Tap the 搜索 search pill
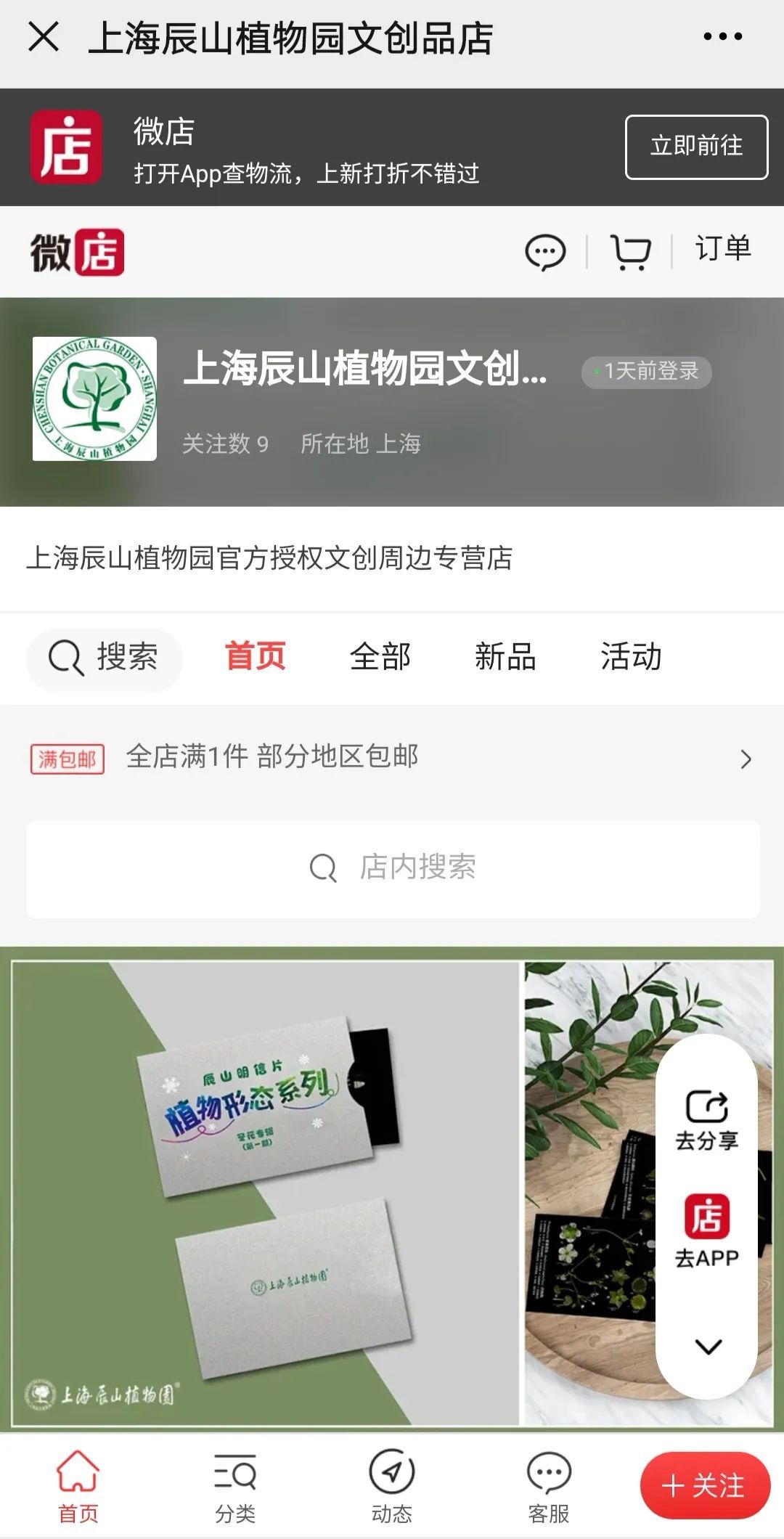This screenshot has width=784, height=1539. tap(104, 658)
